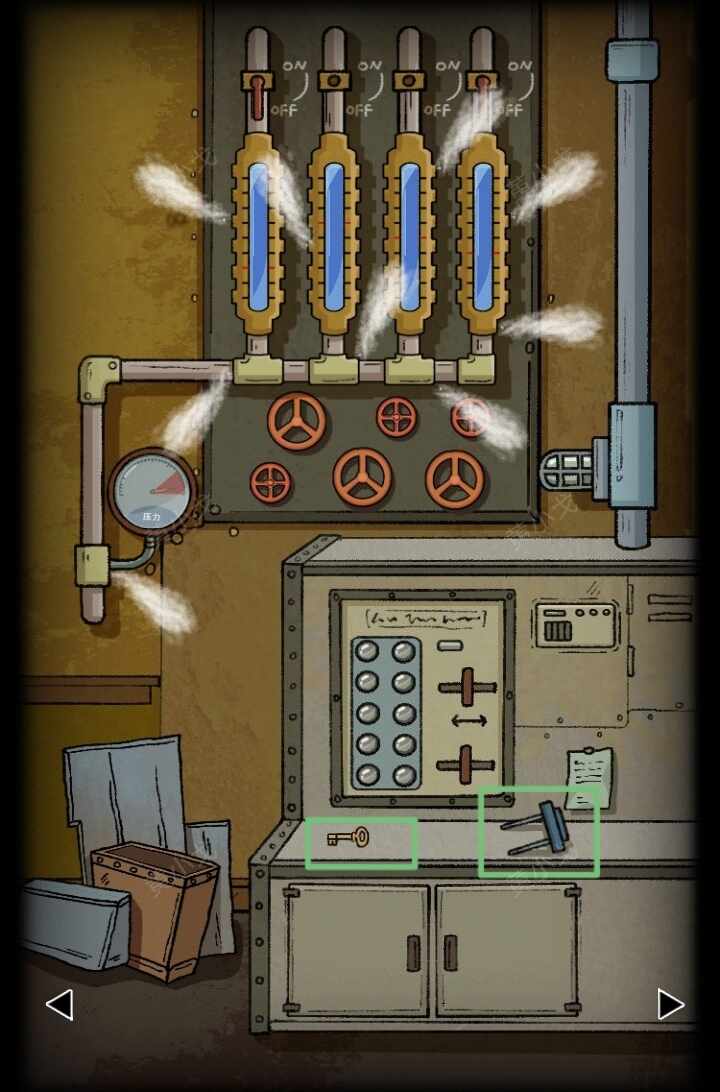Open the right cabinet door under the counter
720x1092 pixels.
[507, 950]
